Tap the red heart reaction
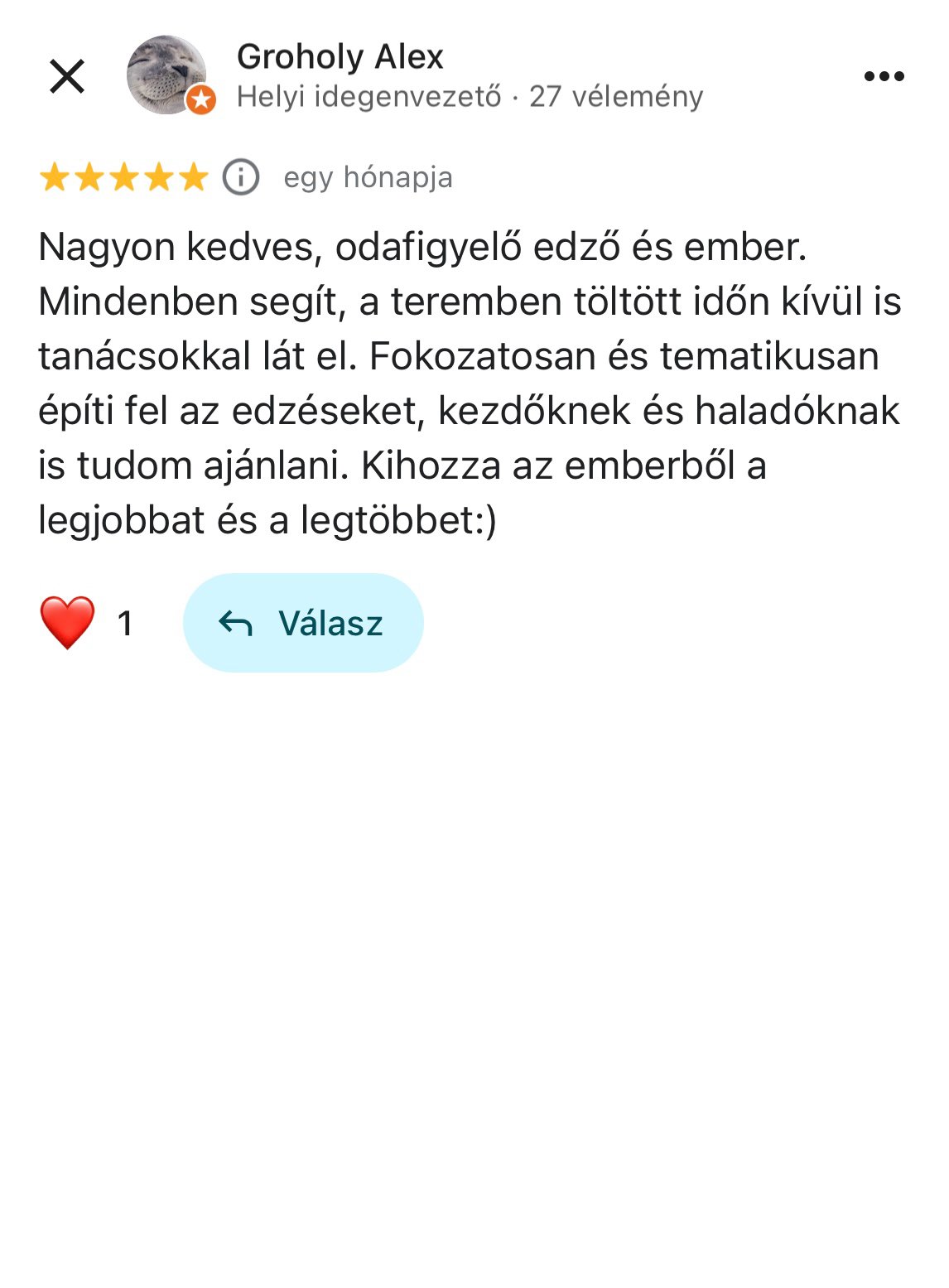The width and height of the screenshot is (949, 1288). [67, 623]
